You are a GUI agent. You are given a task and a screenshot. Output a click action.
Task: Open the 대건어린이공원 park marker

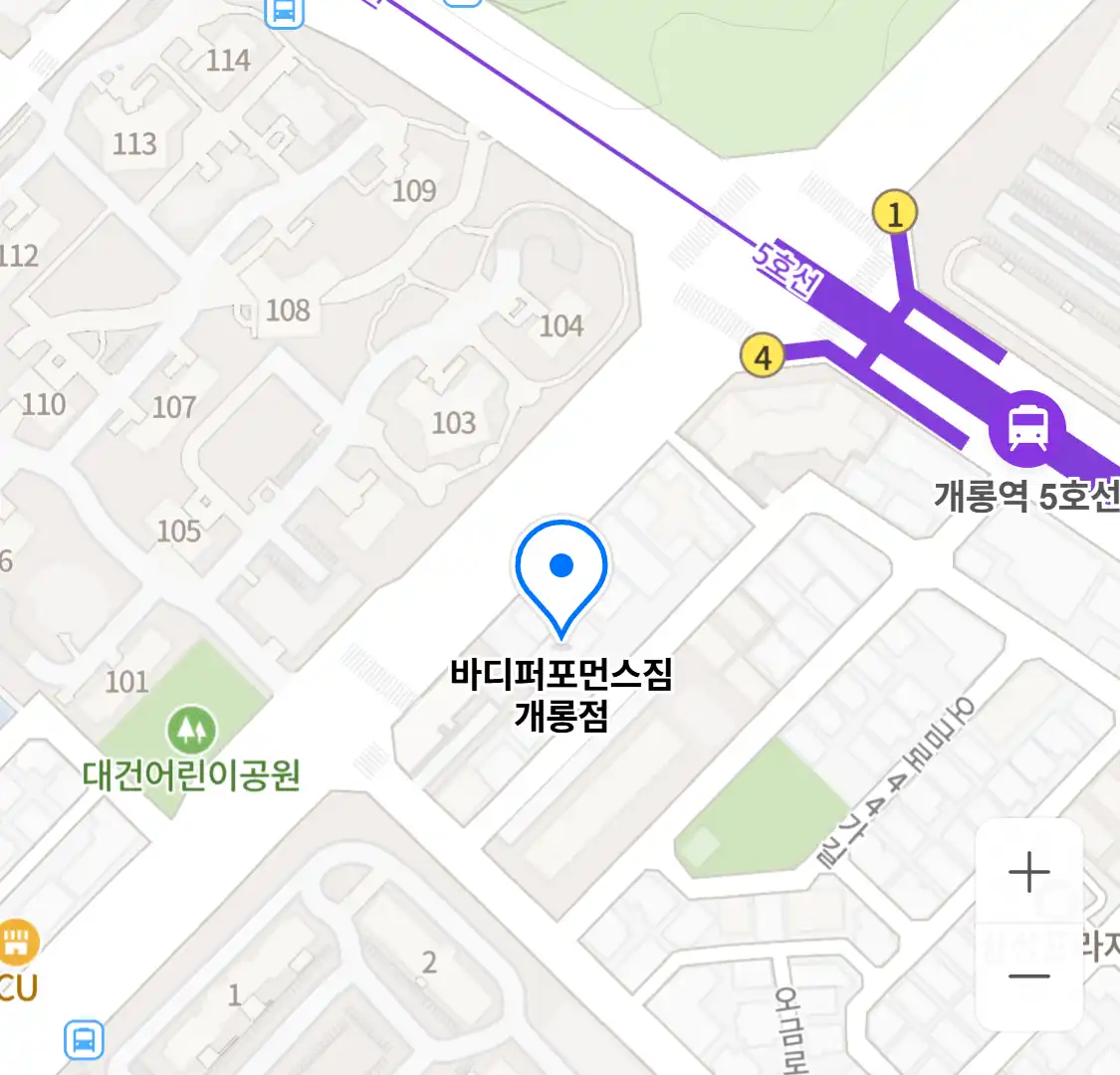tap(192, 731)
